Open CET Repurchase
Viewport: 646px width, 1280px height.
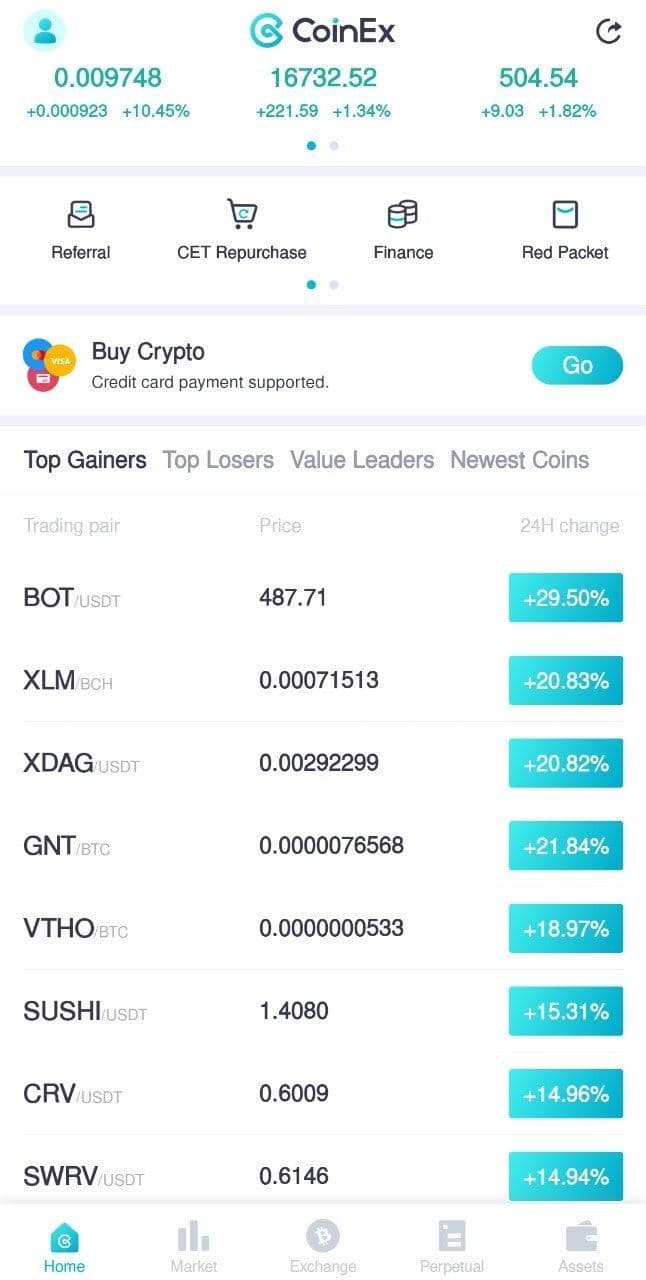click(x=242, y=230)
